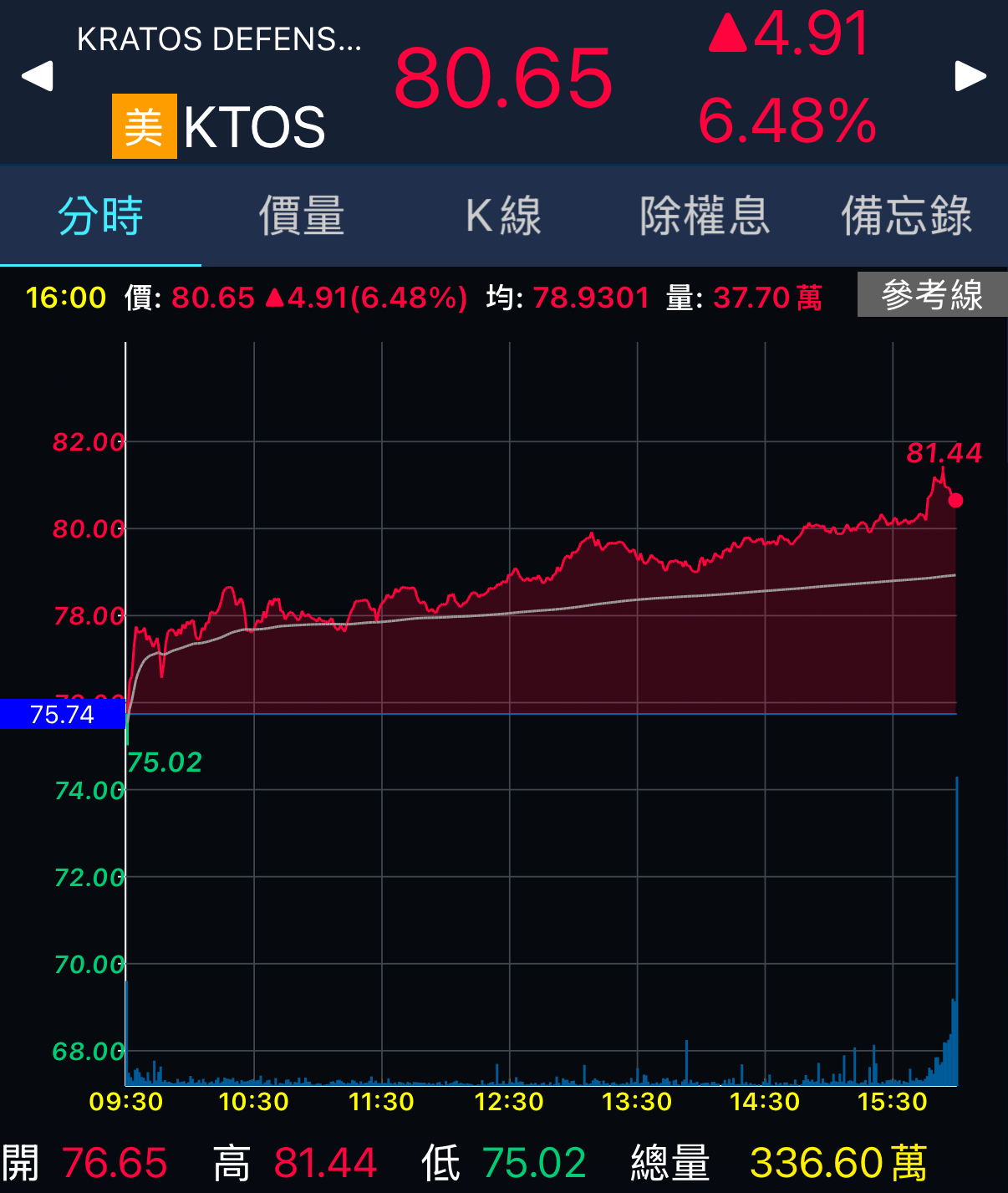Tap the 參考線 button
The height and width of the screenshot is (1193, 1008).
932,295
